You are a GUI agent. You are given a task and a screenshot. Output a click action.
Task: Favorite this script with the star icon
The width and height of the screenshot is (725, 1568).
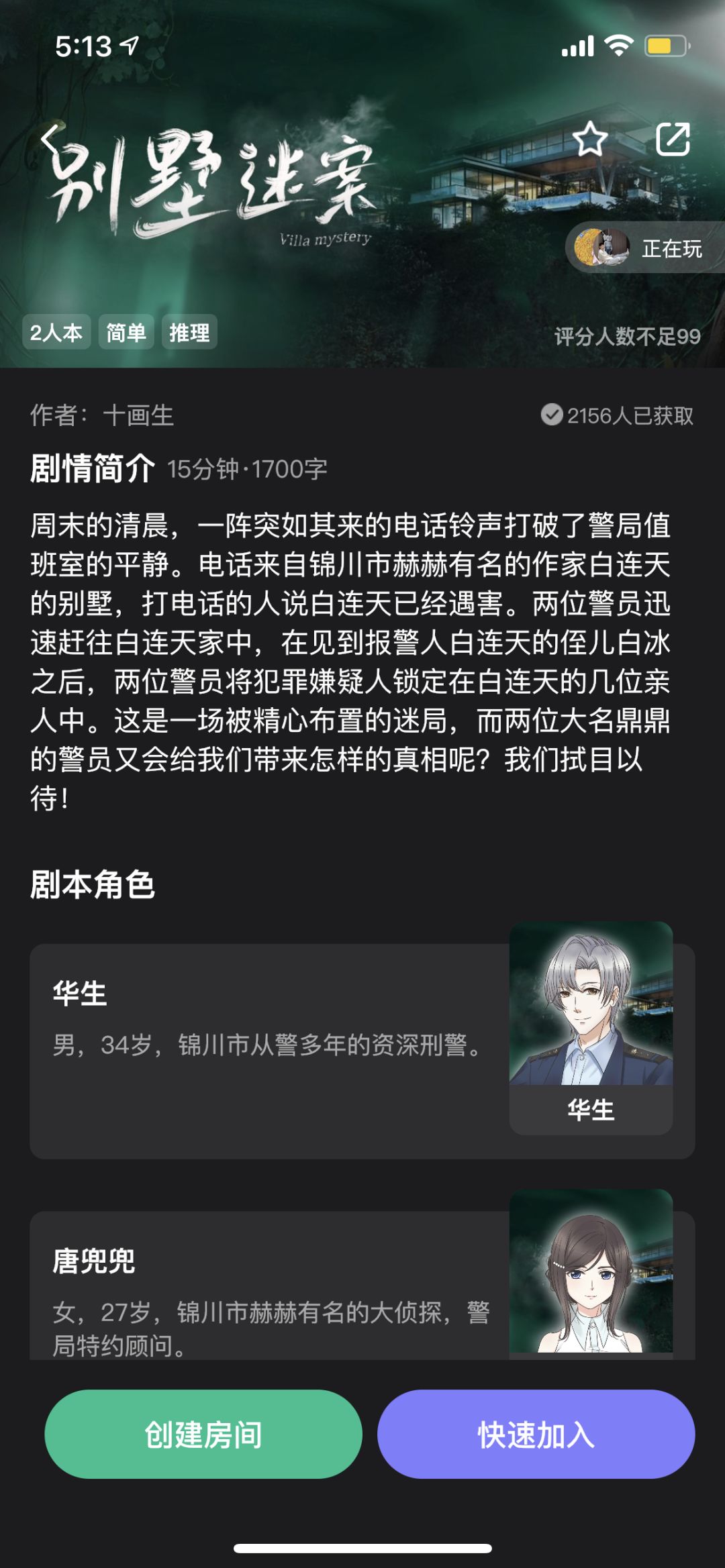point(589,139)
